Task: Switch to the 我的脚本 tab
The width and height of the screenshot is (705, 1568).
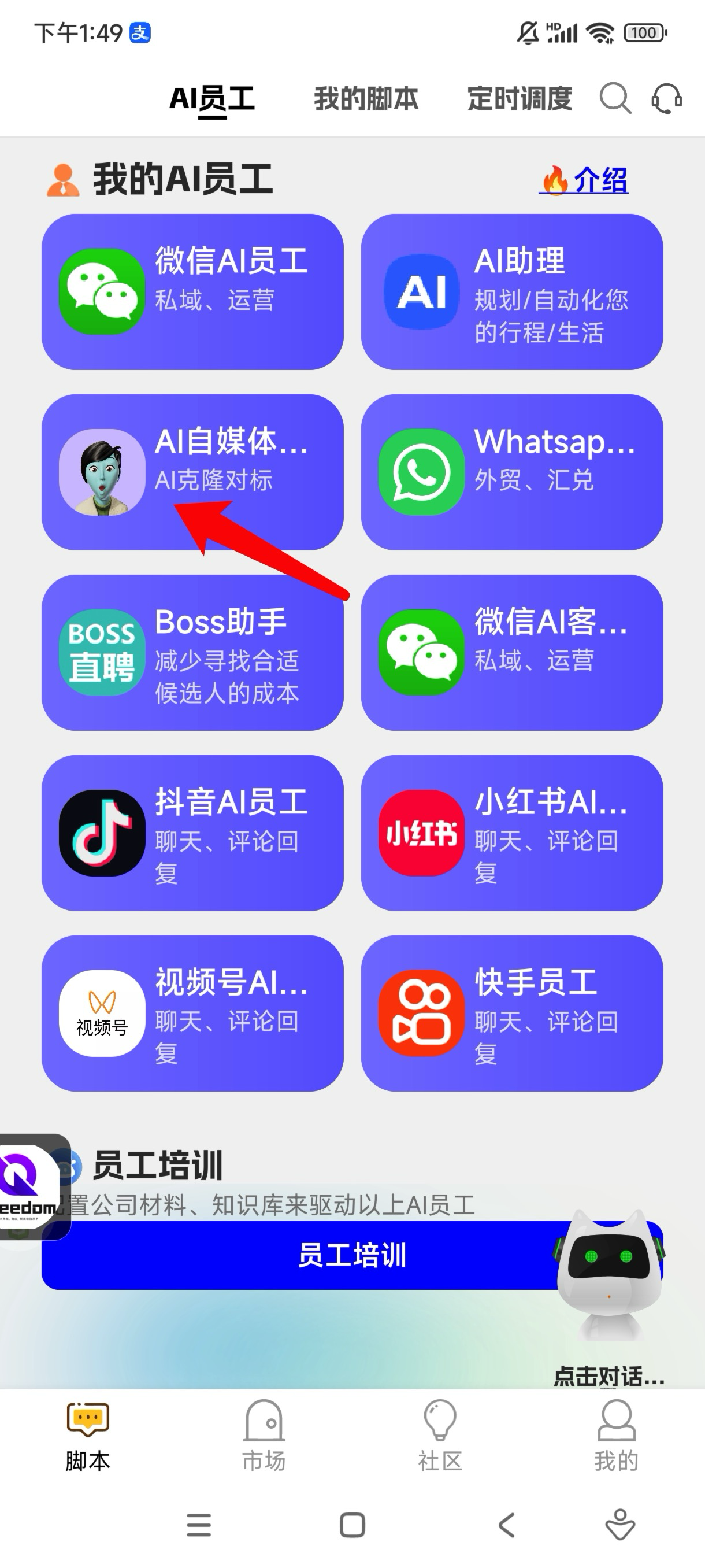Action: click(366, 99)
